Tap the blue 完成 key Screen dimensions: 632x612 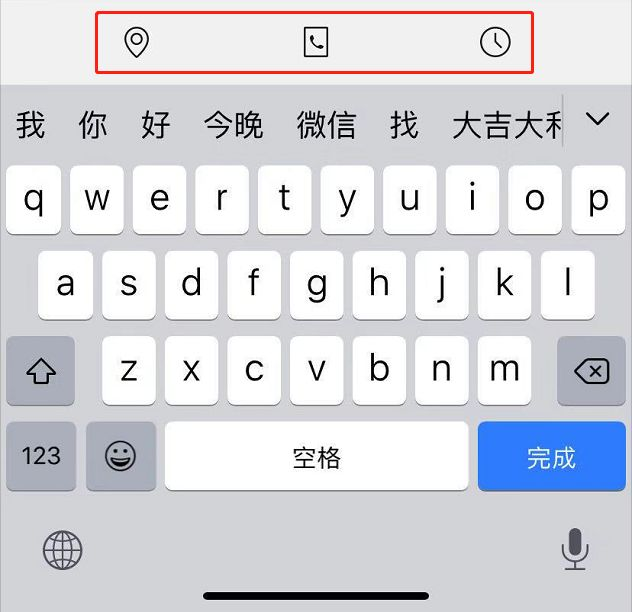pyautogui.click(x=551, y=457)
